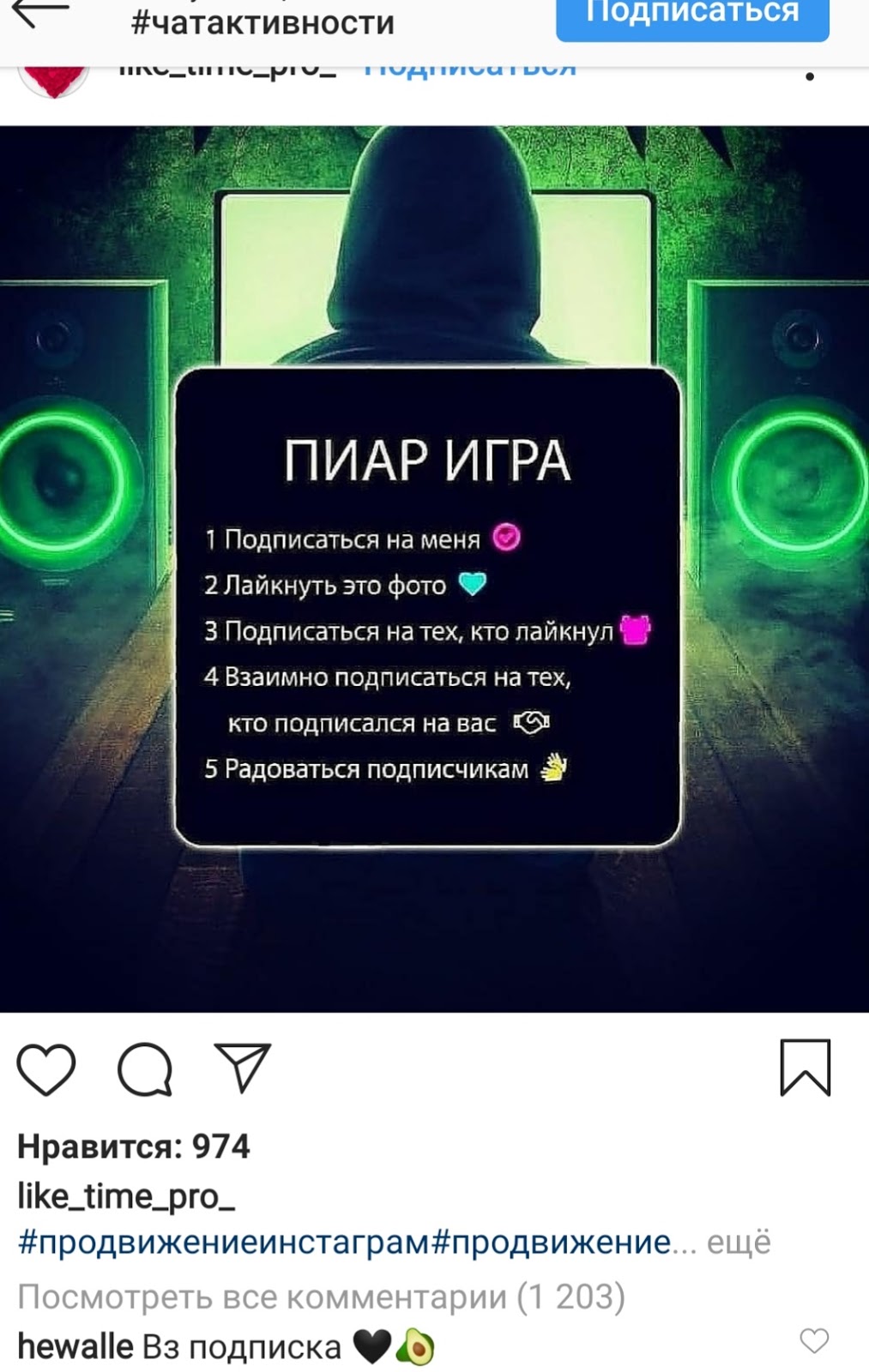This screenshot has height=1372, width=869.
Task: Share the post with the paper plane icon
Action: click(x=243, y=1068)
